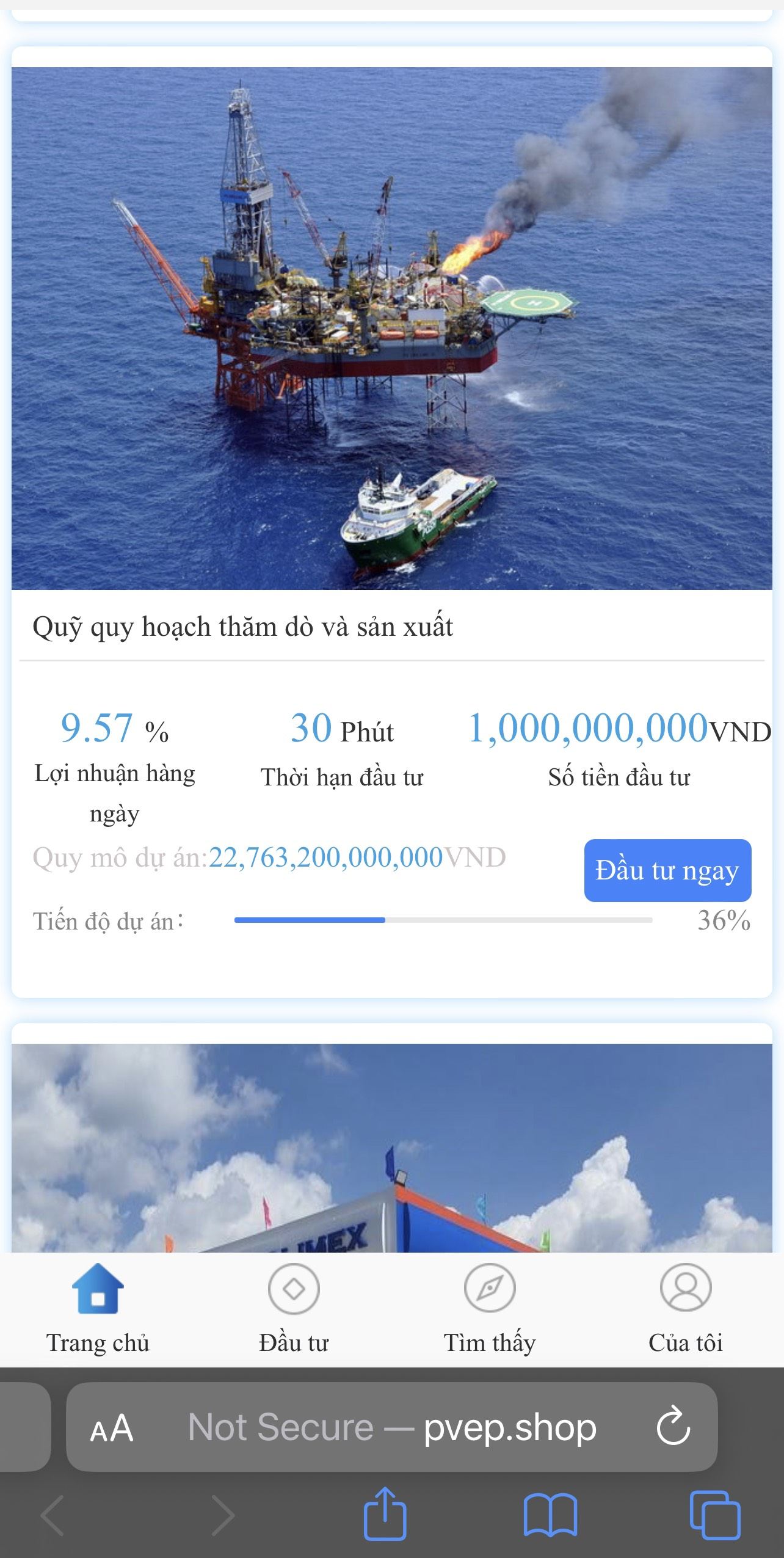Tap the Đầu tư ngay button
This screenshot has height=1558, width=784.
(667, 870)
